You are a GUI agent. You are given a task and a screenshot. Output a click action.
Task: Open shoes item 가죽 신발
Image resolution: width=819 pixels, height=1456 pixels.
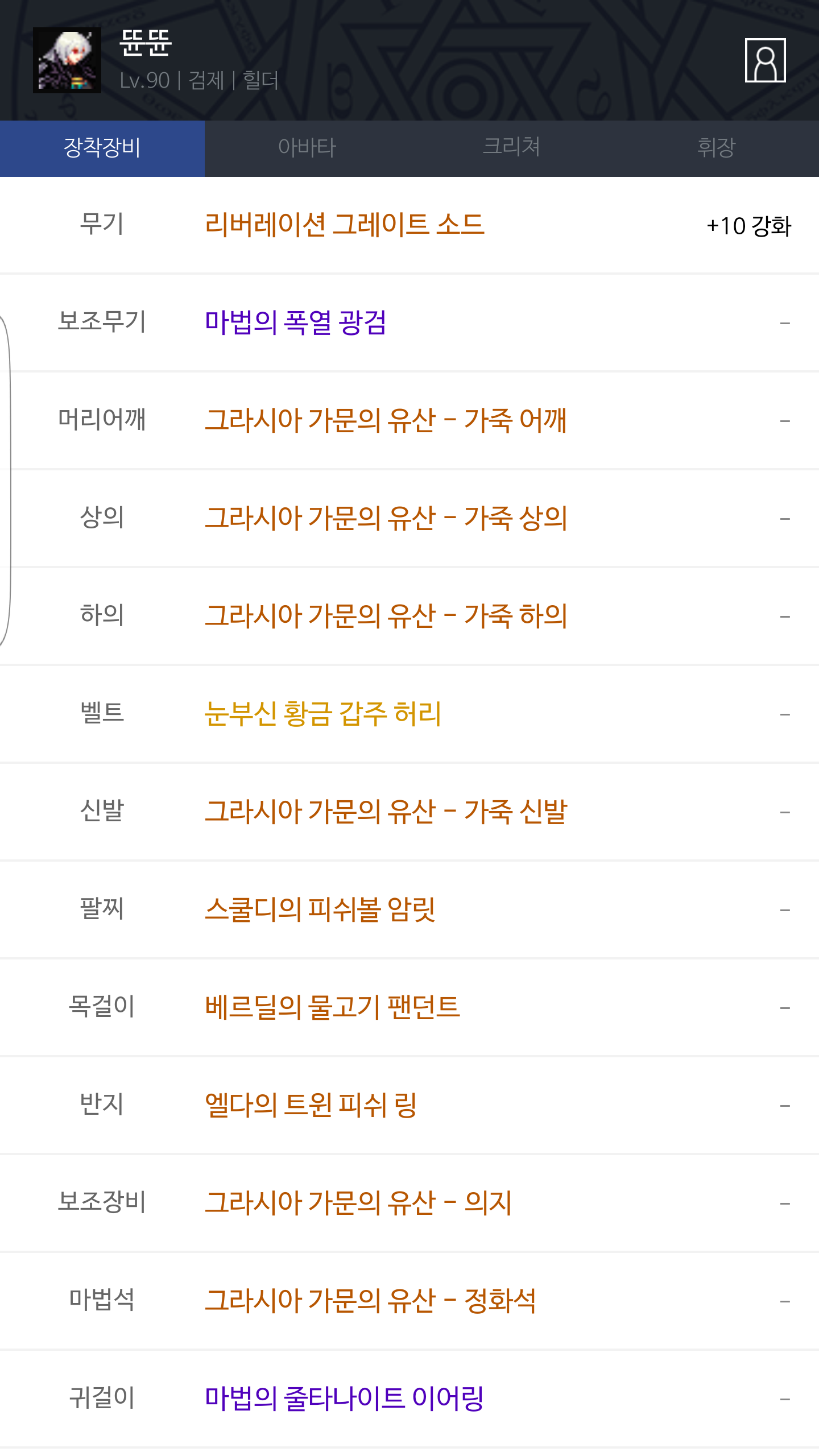386,812
